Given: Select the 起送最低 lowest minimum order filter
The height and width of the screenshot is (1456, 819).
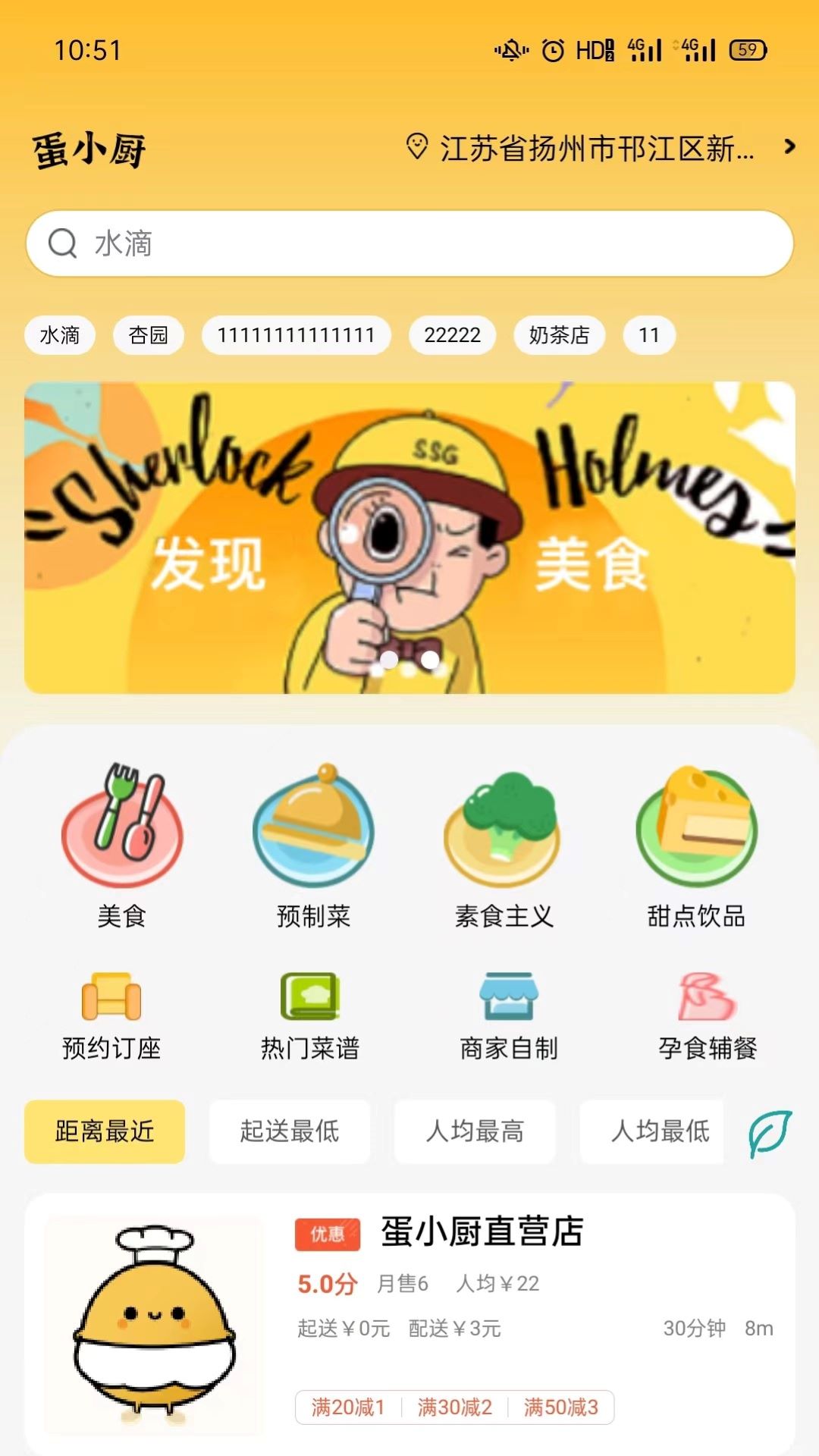Looking at the screenshot, I should [x=290, y=1131].
